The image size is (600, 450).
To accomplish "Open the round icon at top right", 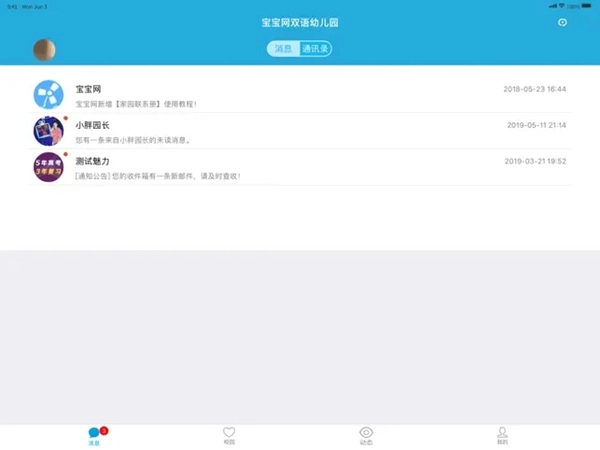I will pyautogui.click(x=563, y=22).
